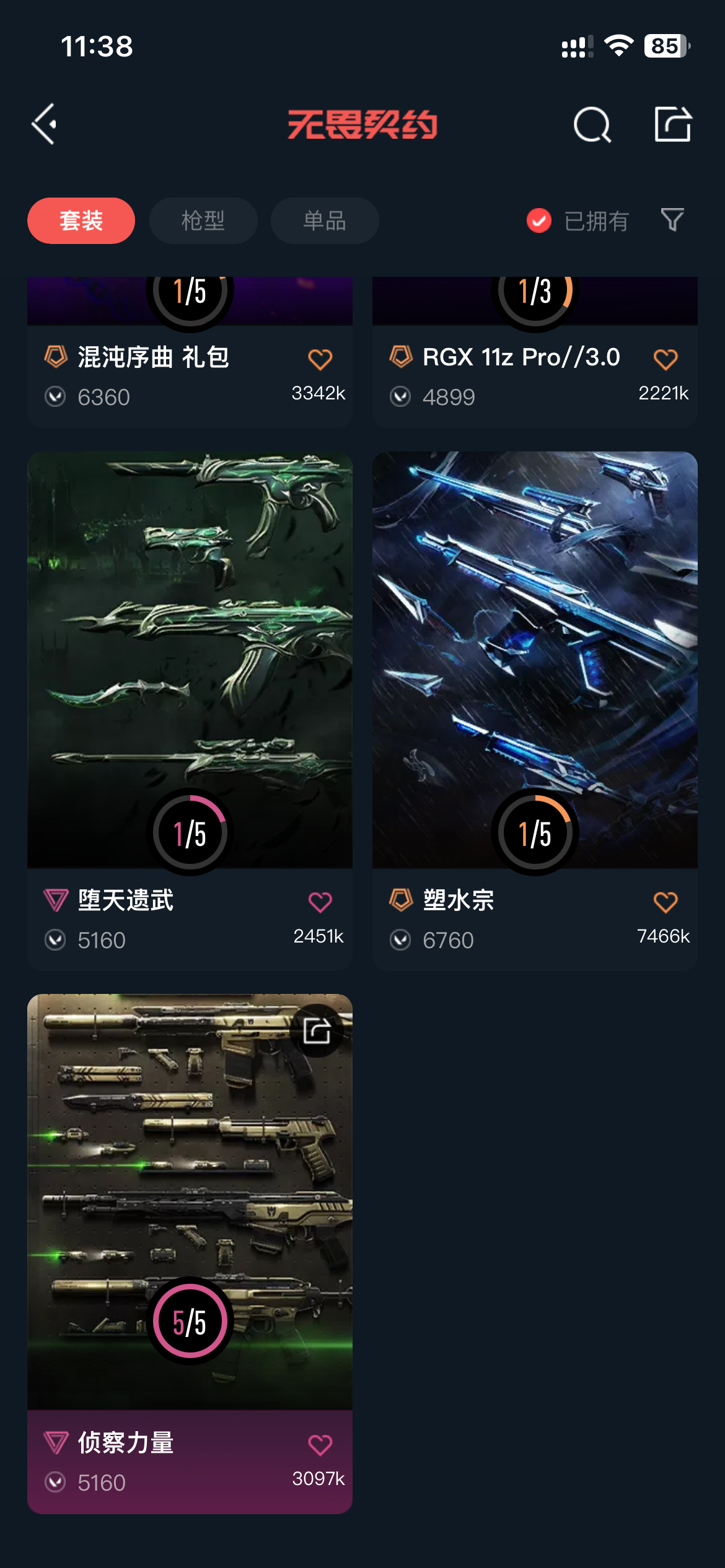
Task: Switch to the 枪型 tab
Action: point(203,221)
